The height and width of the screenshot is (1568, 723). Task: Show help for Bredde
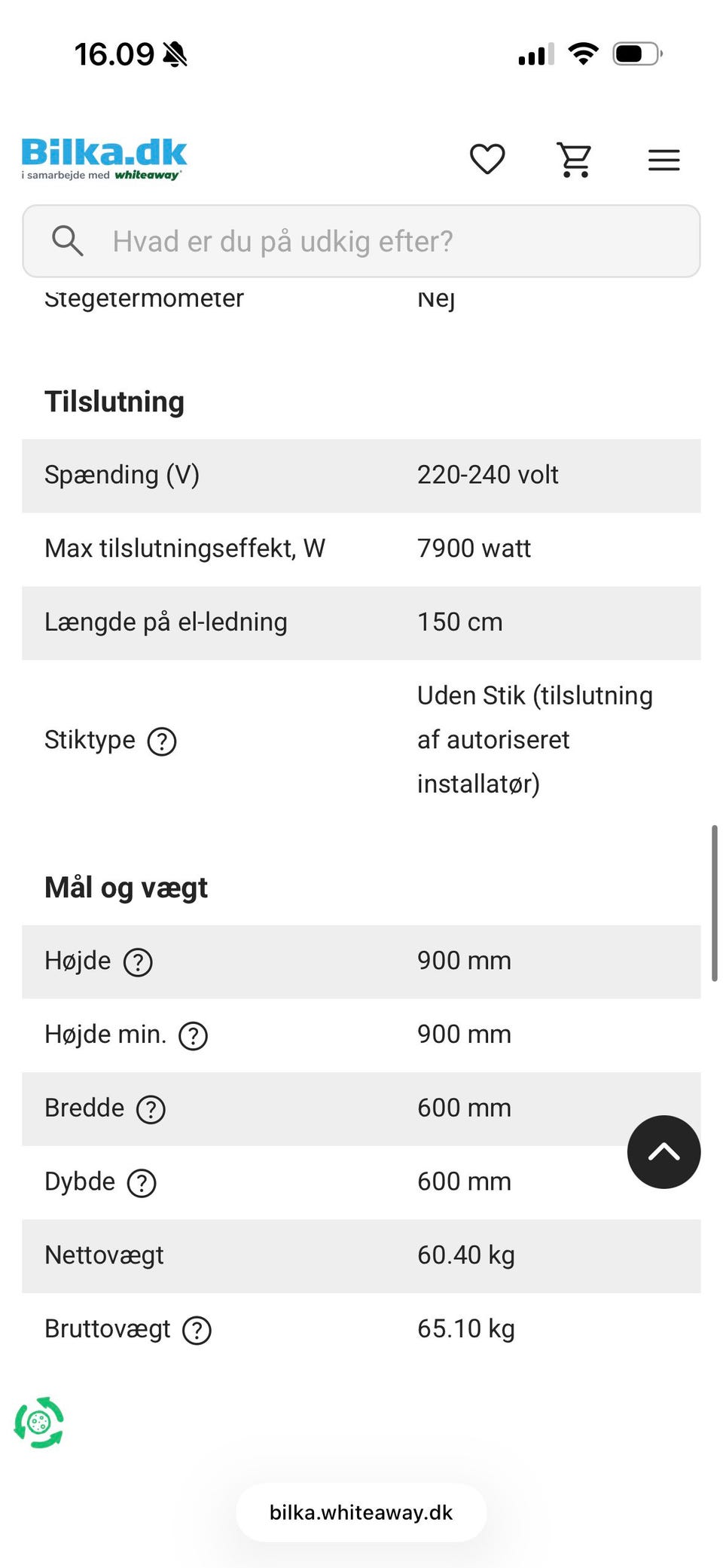(x=151, y=1109)
